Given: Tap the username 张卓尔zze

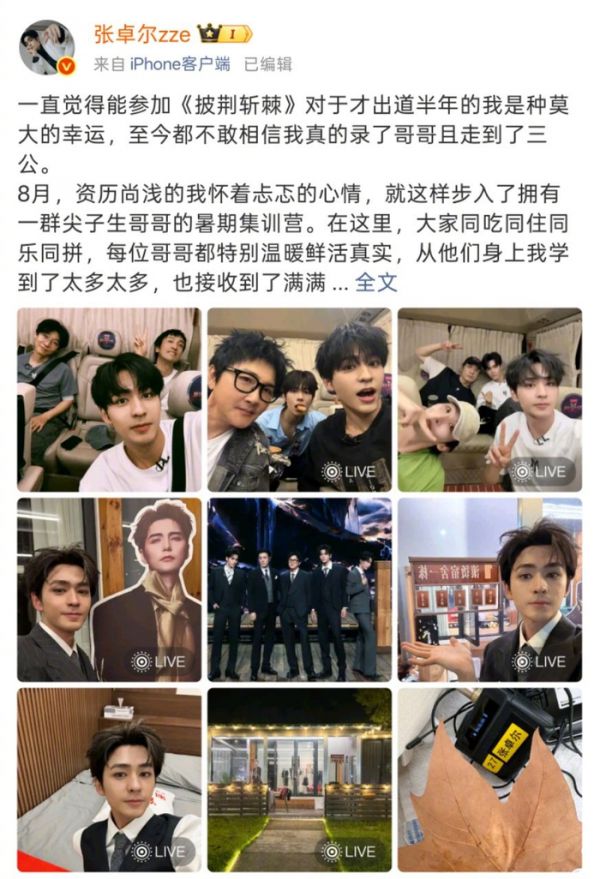Looking at the screenshot, I should 142,35.
